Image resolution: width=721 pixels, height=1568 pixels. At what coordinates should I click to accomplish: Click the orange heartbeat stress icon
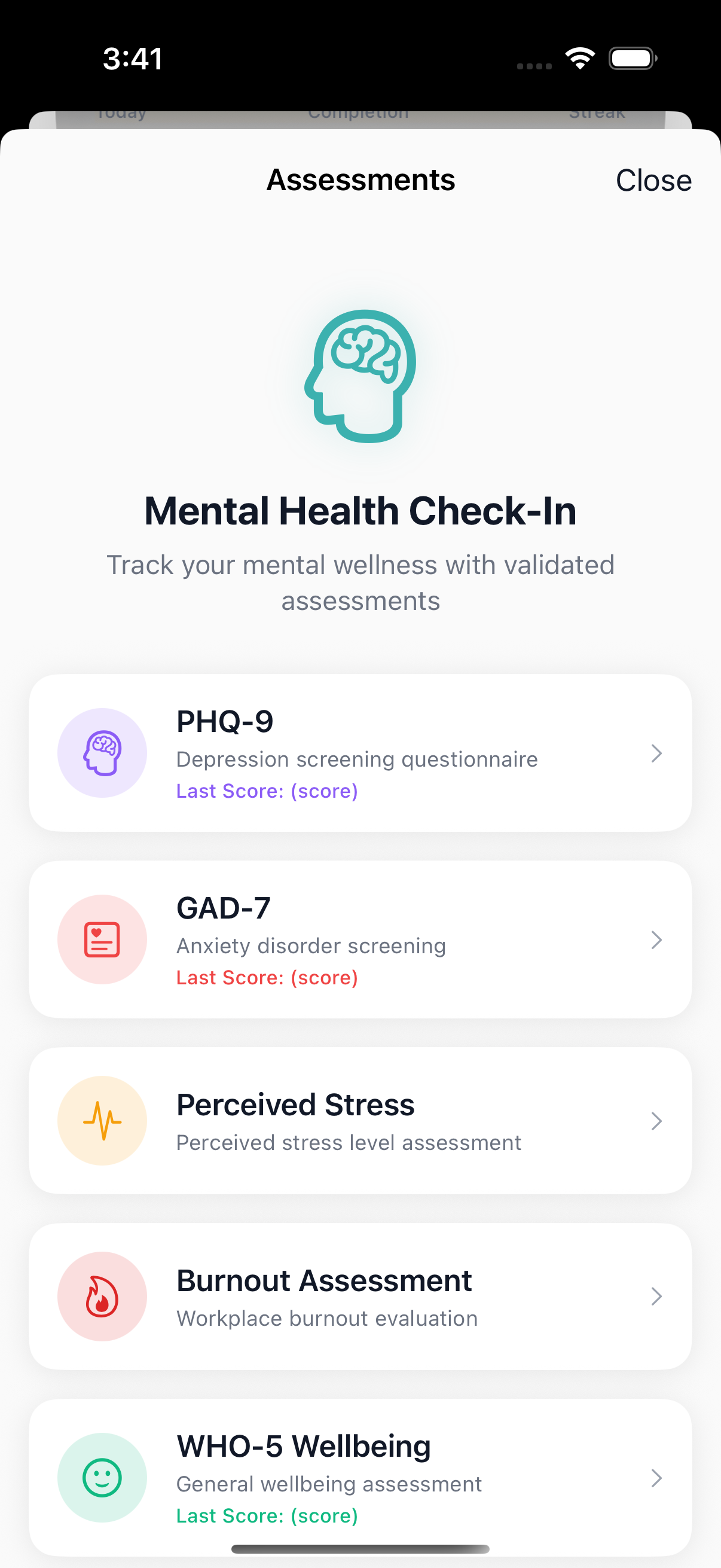pos(102,1121)
